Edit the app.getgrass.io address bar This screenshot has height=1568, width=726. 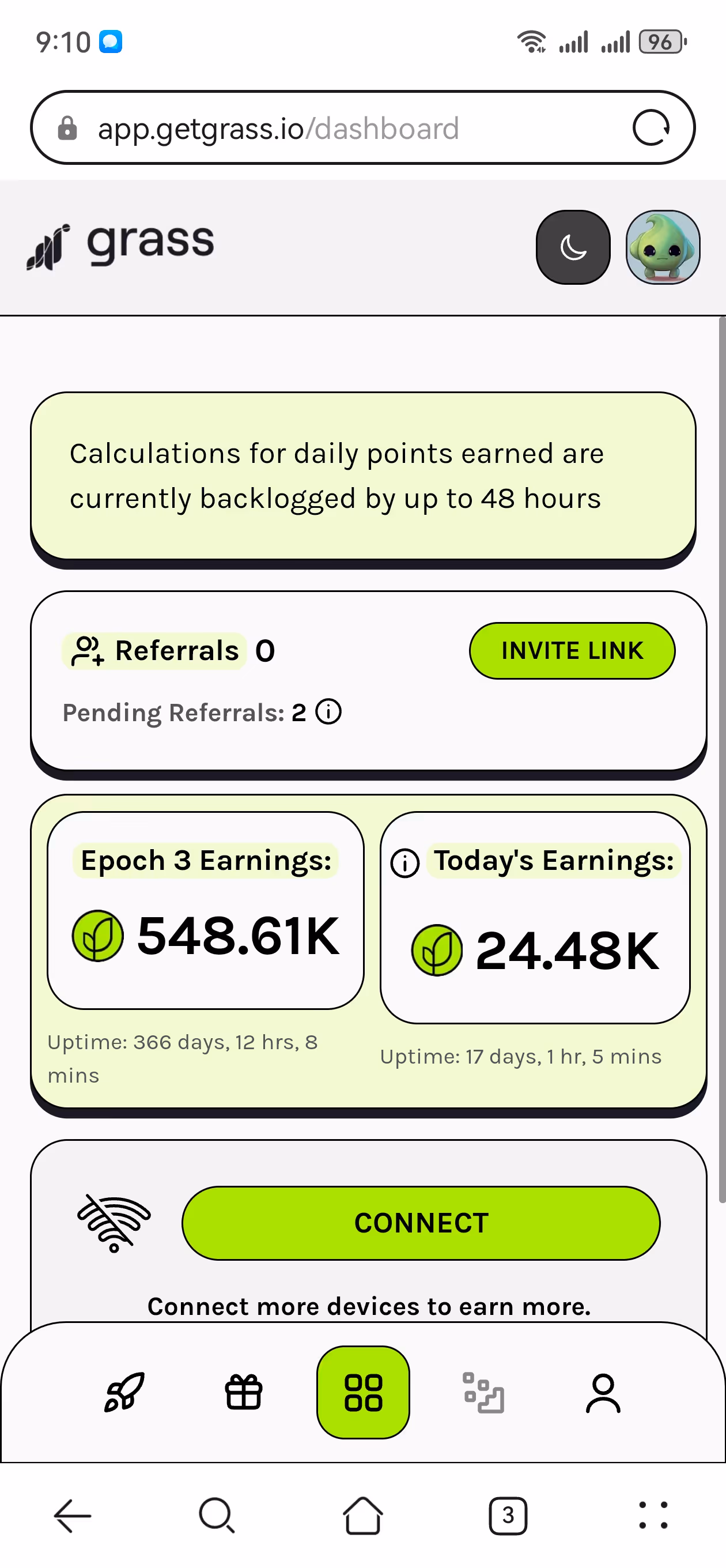(316, 129)
